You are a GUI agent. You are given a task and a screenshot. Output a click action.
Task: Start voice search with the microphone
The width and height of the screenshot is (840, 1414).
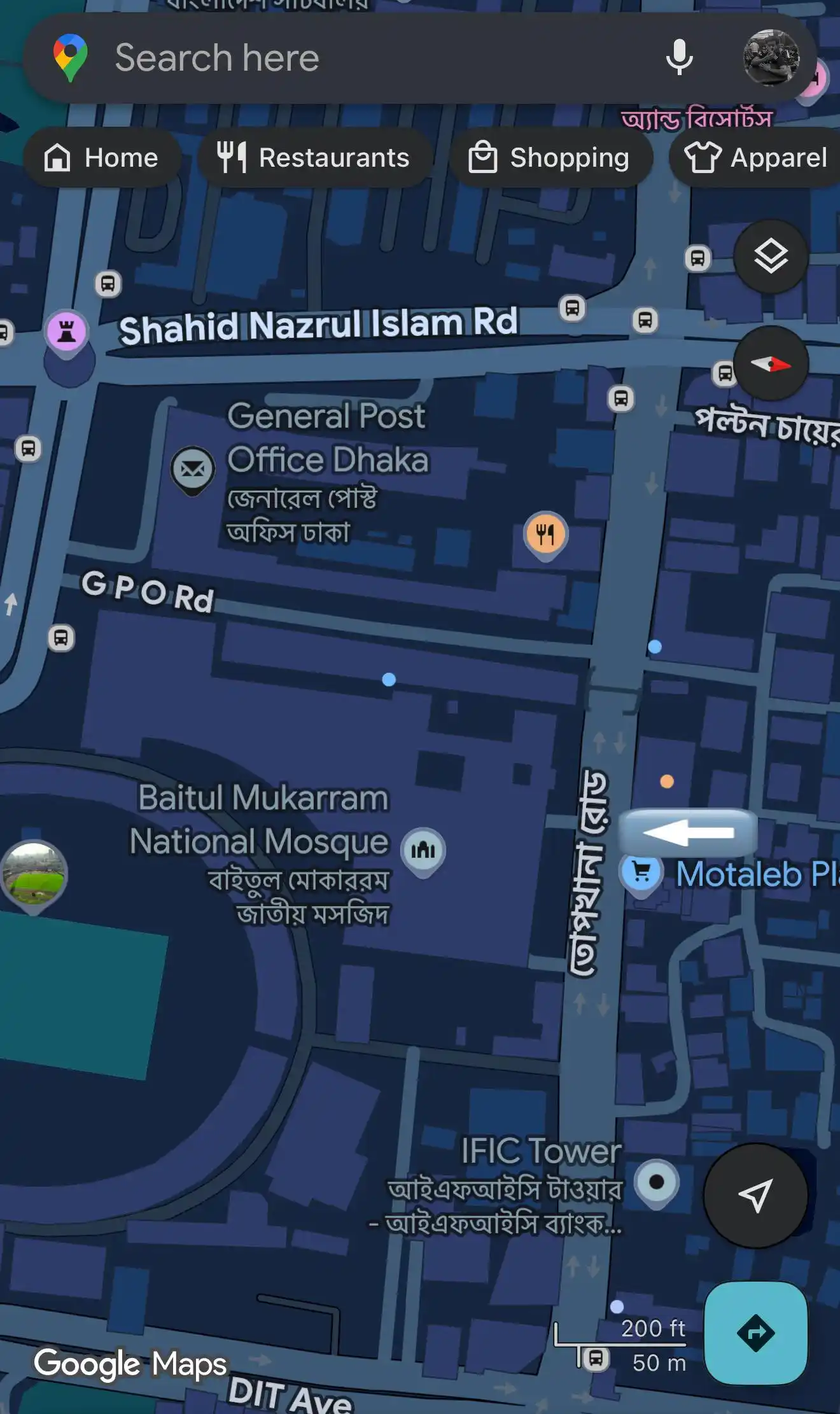click(679, 58)
